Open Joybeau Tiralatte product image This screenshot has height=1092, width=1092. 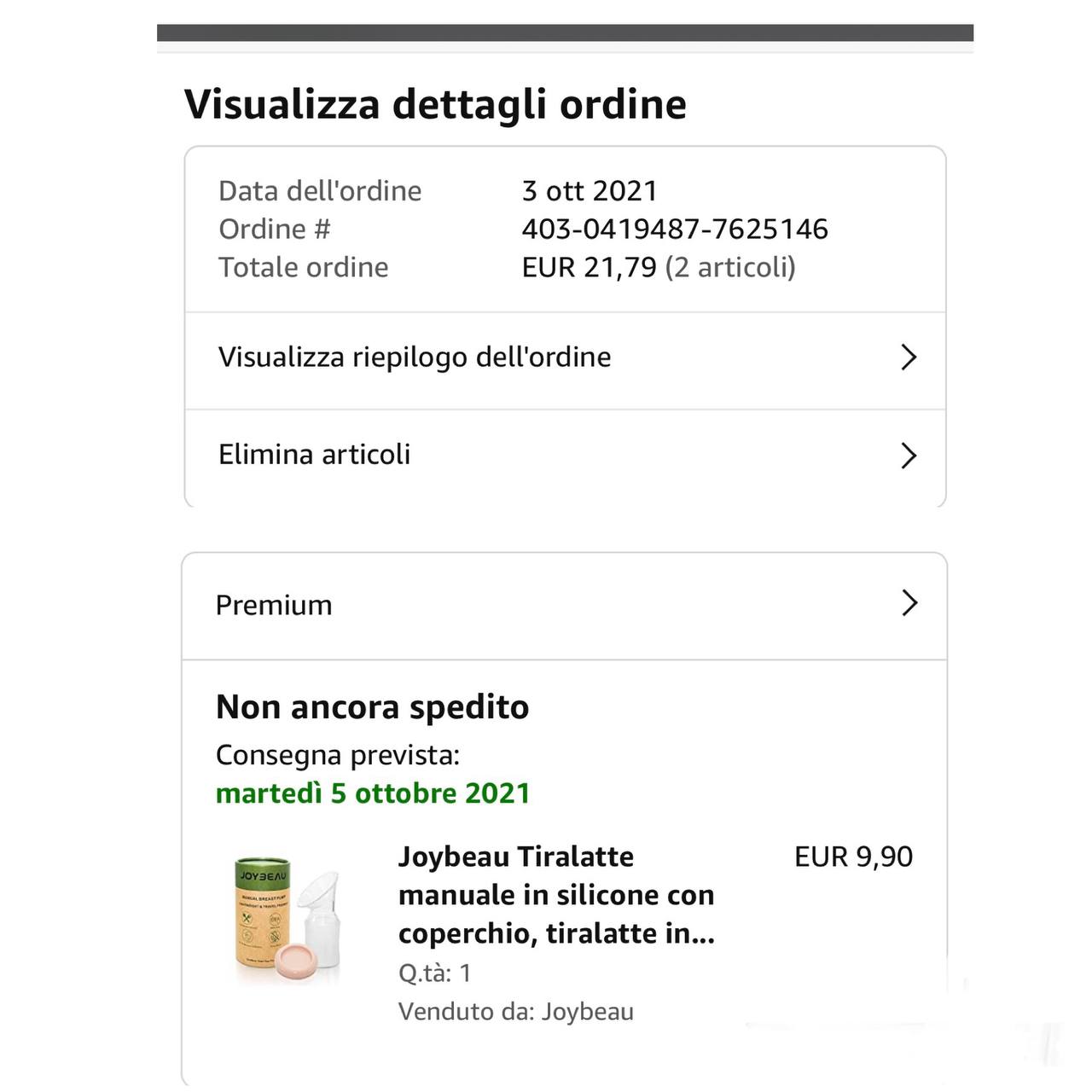pos(288,921)
